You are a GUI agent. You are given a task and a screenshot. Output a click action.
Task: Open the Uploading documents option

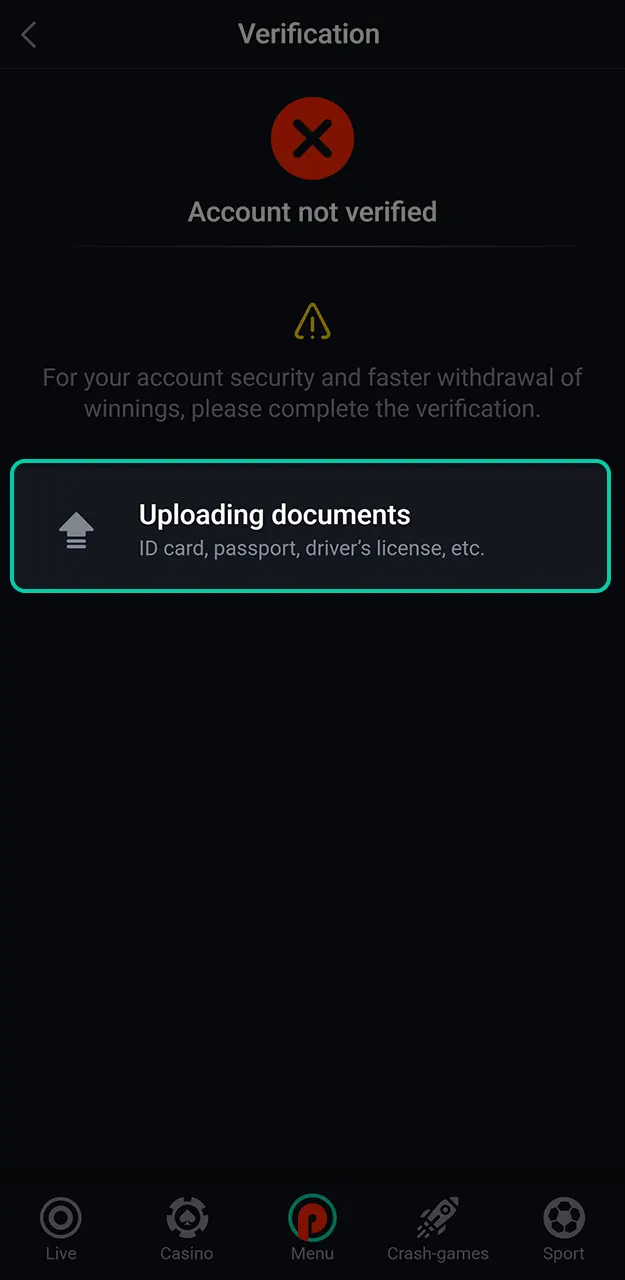310,526
